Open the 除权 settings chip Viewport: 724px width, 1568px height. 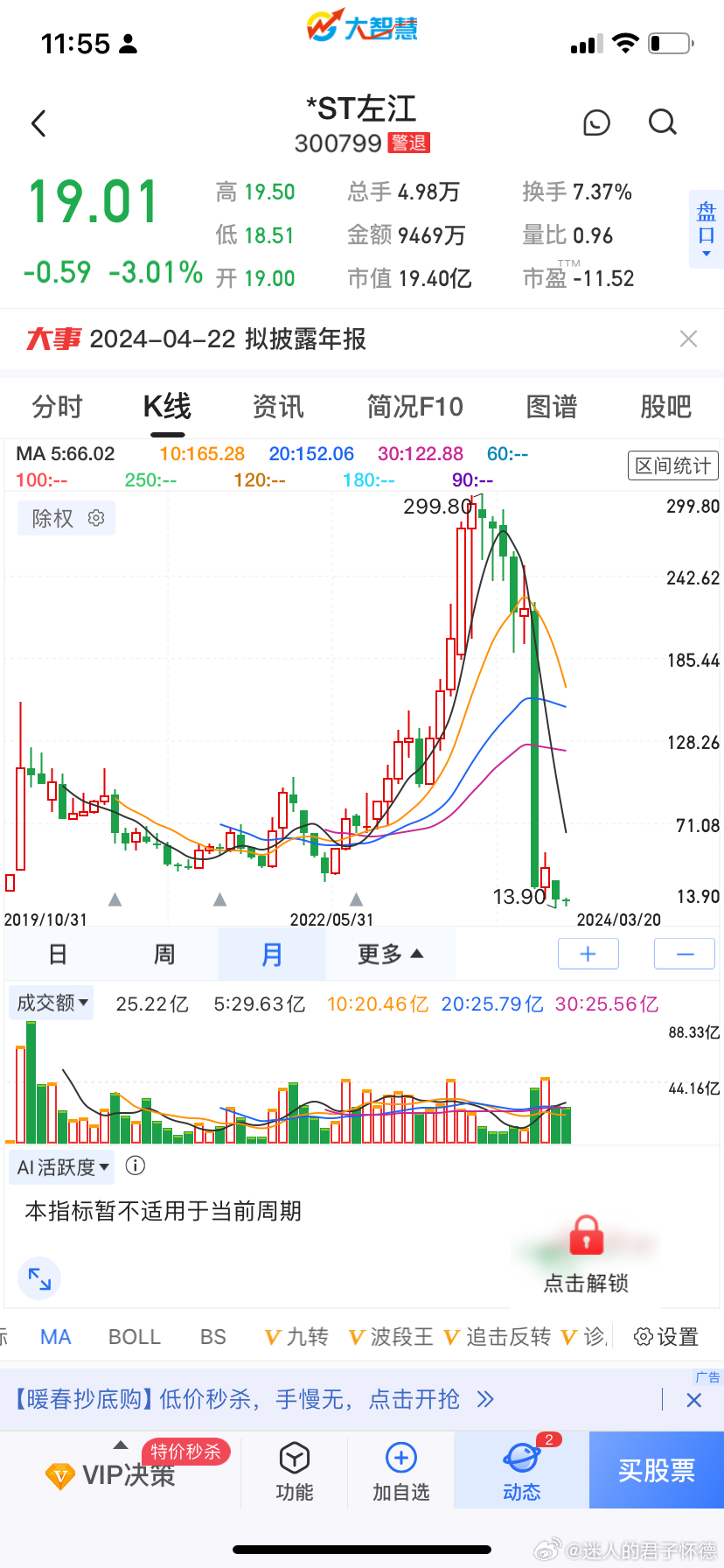(x=67, y=519)
